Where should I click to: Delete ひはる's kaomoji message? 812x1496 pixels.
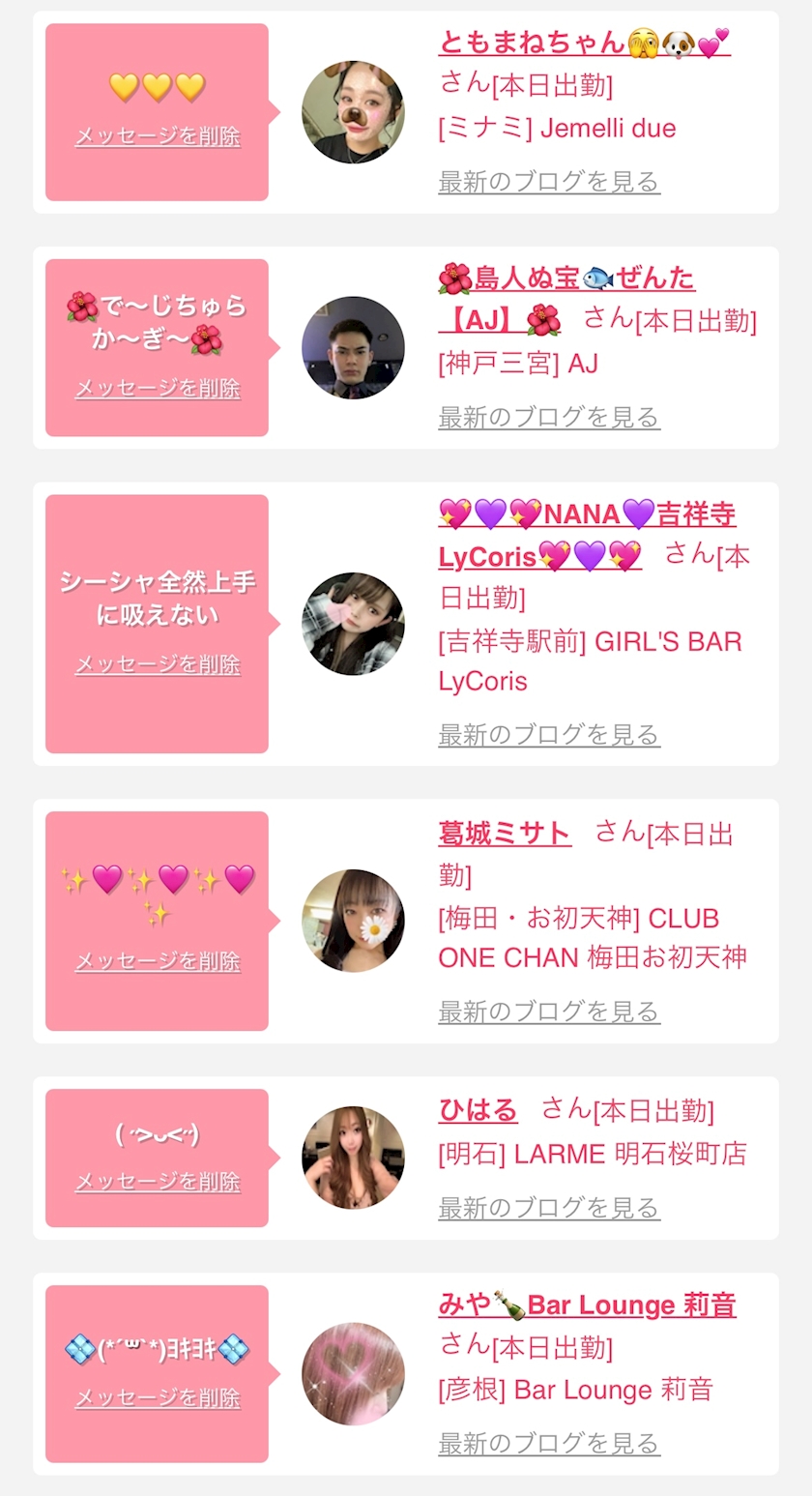pos(158,1182)
